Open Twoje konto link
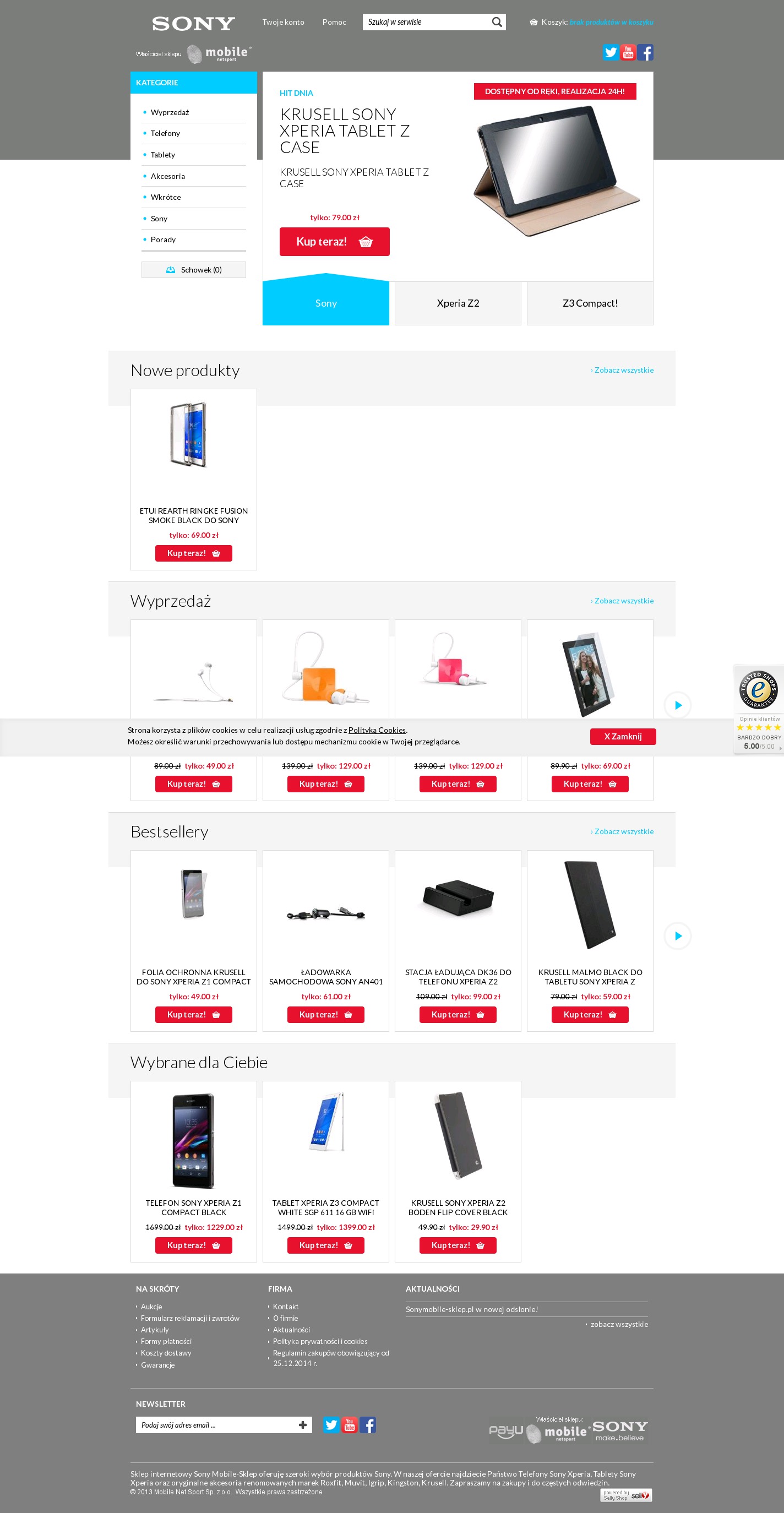This screenshot has height=1513, width=784. pyautogui.click(x=283, y=23)
